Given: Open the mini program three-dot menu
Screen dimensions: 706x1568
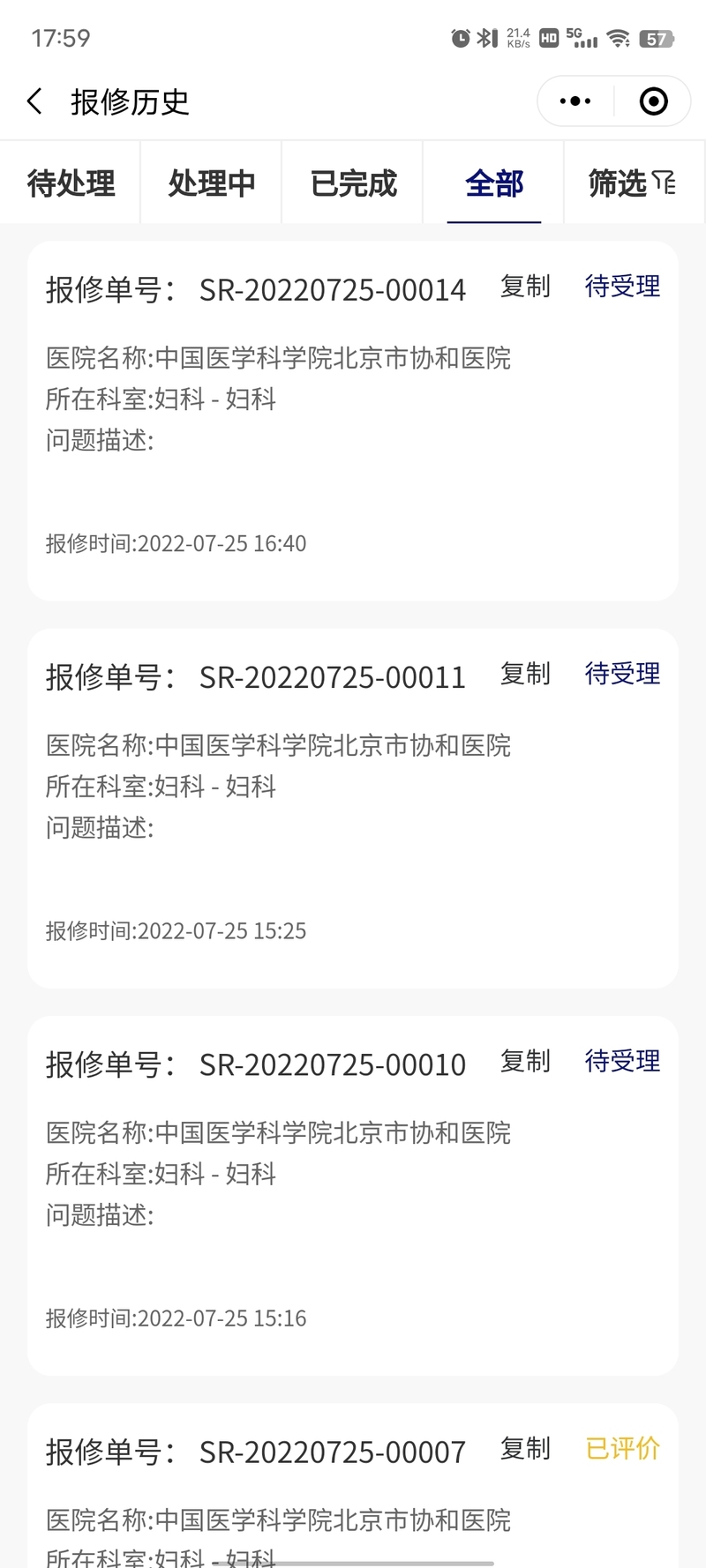Looking at the screenshot, I should click(x=575, y=101).
